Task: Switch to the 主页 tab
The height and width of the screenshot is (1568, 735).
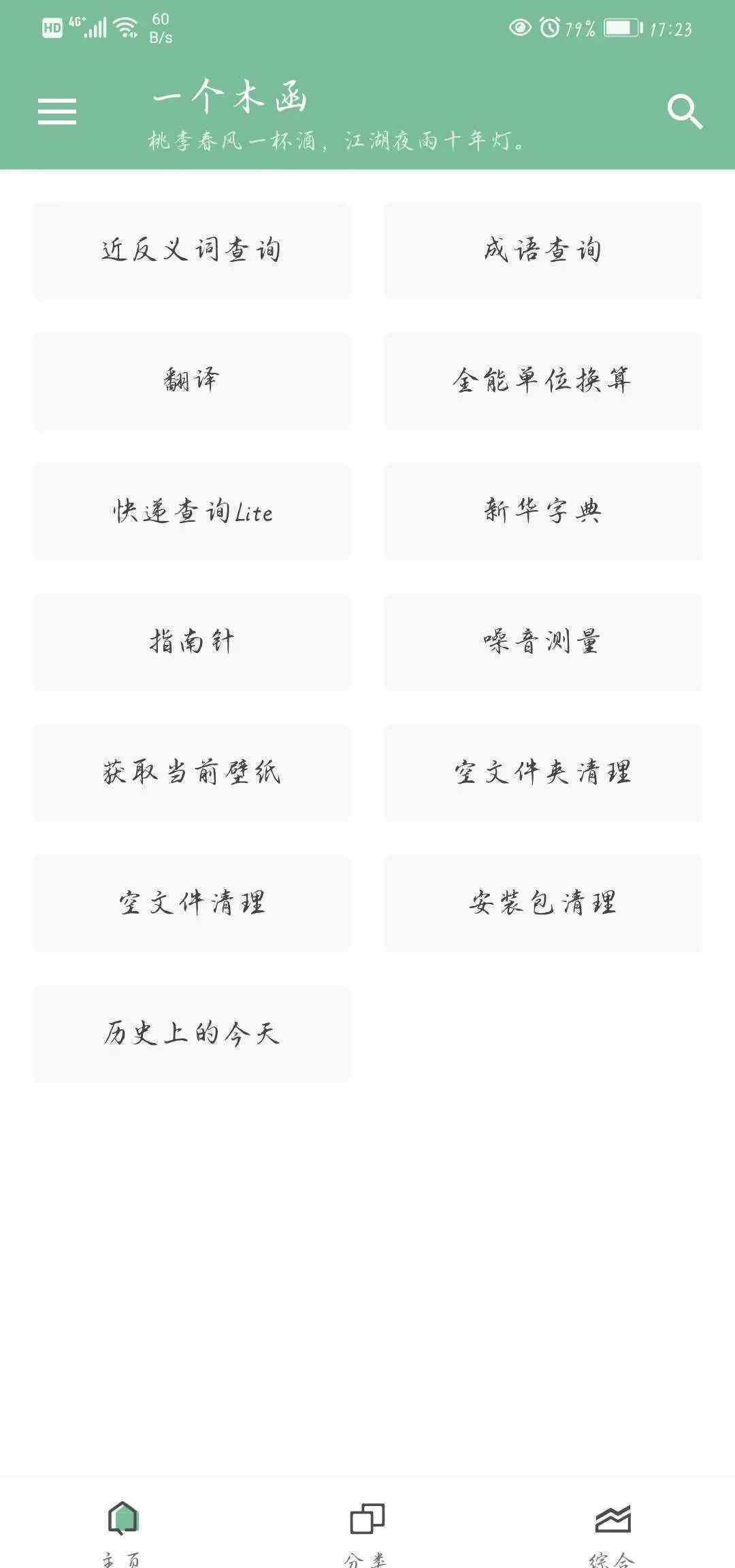Action: click(x=122, y=1531)
